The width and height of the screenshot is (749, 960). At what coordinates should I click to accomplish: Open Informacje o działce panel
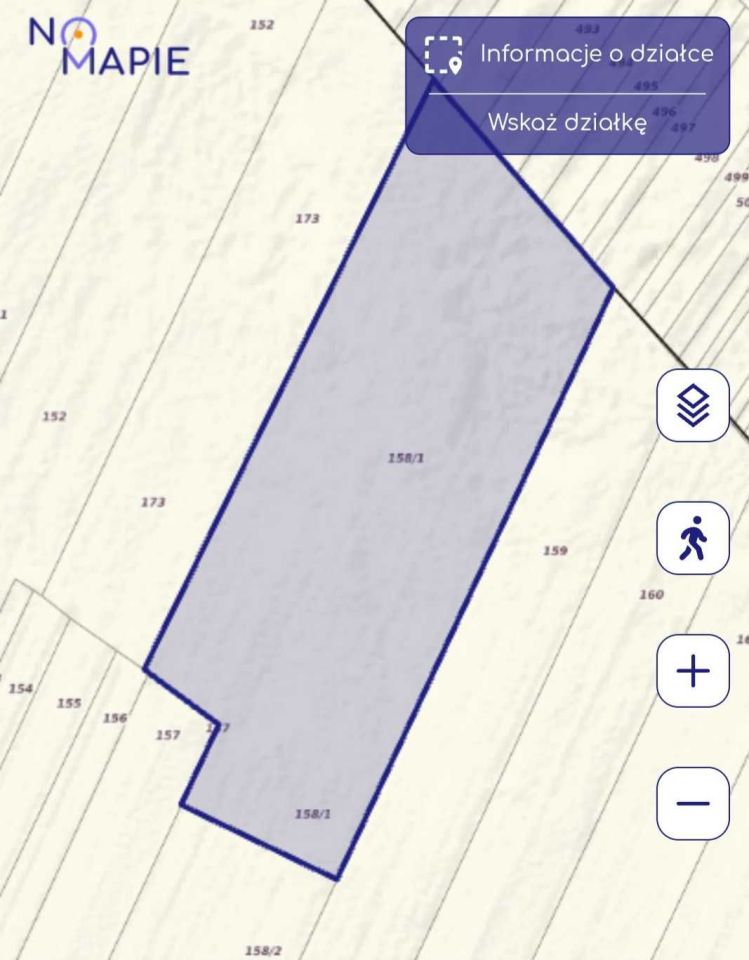pos(568,54)
